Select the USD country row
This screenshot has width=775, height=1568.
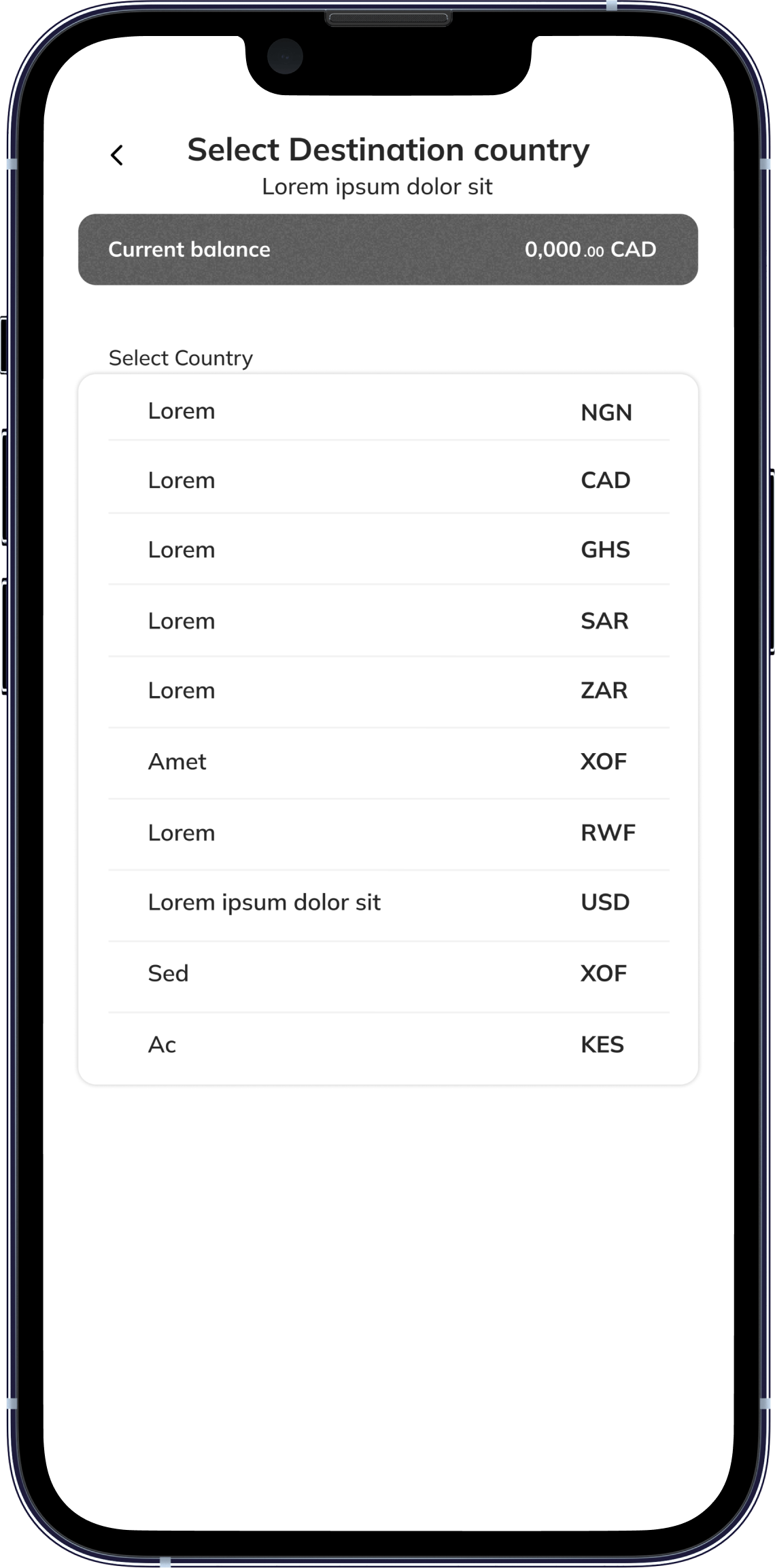point(388,903)
